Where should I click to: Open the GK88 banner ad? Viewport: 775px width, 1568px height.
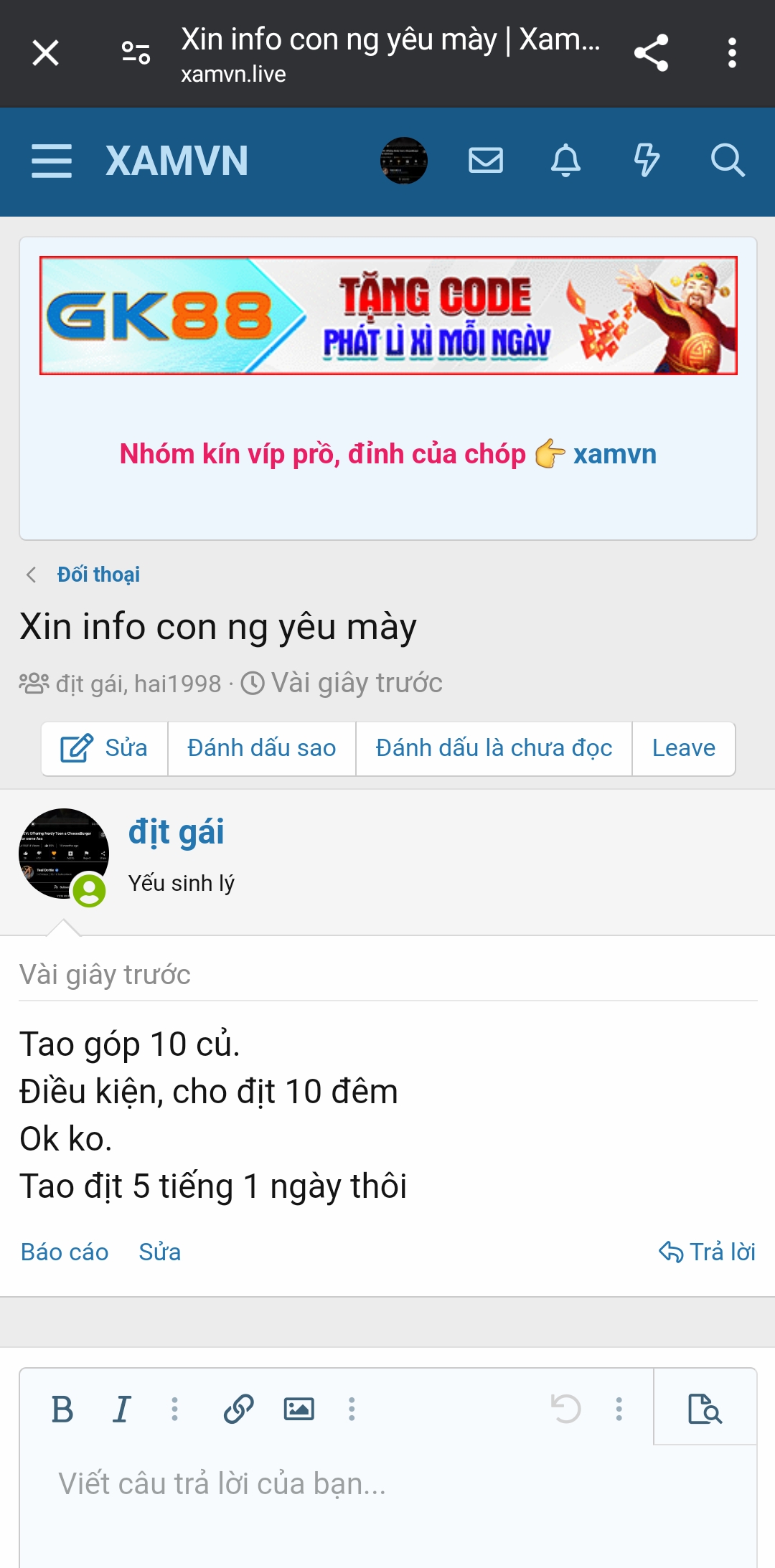pyautogui.click(x=388, y=316)
